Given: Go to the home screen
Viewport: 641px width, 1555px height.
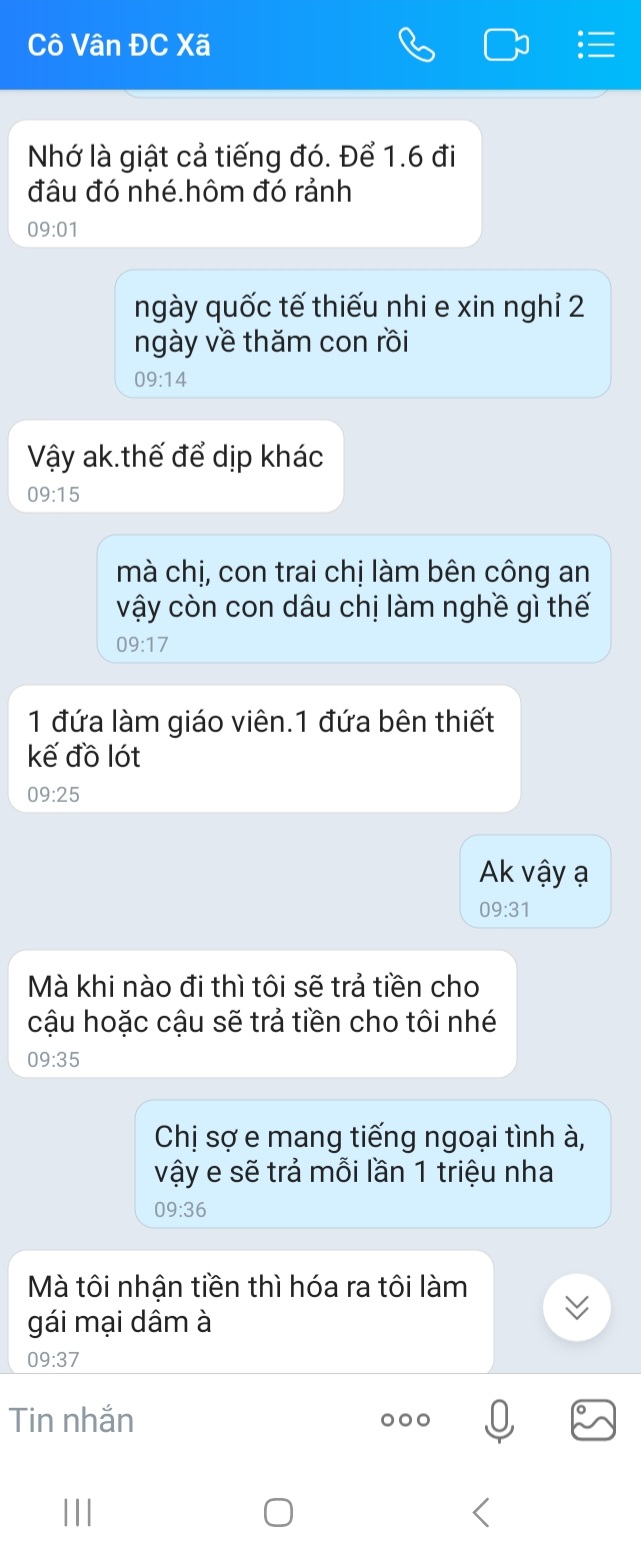Looking at the screenshot, I should (279, 1512).
